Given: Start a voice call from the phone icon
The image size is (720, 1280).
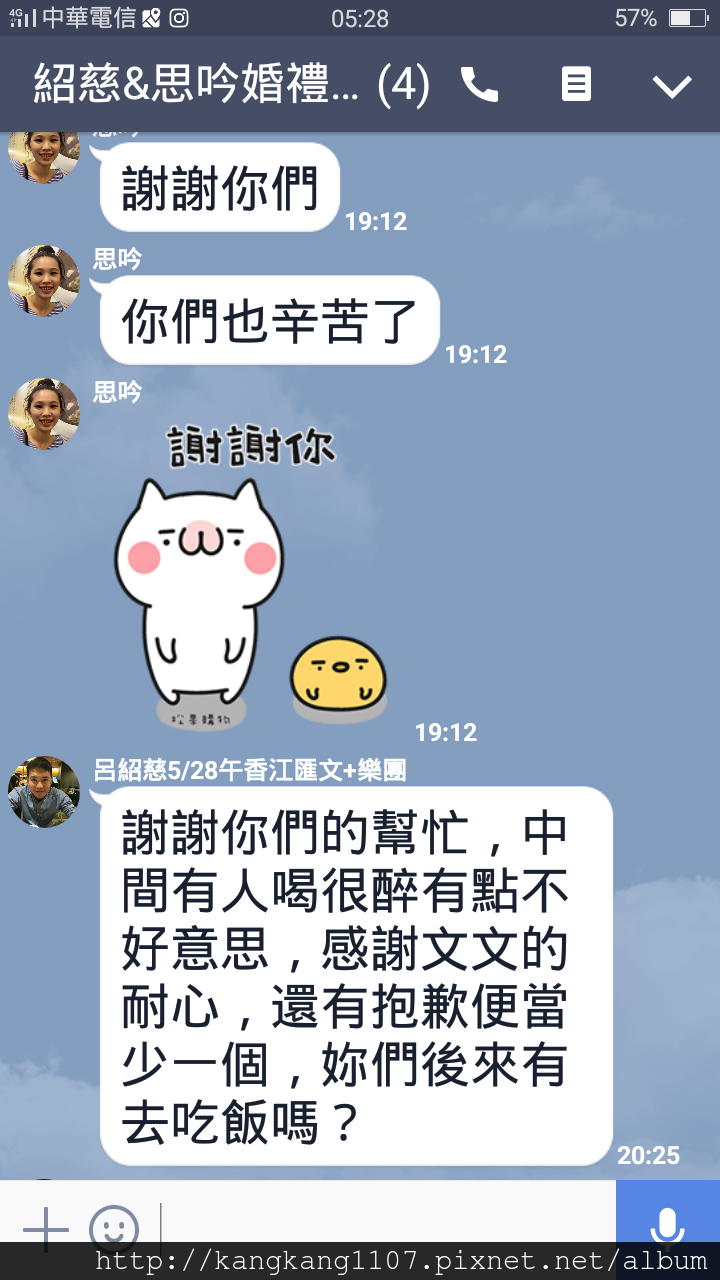Looking at the screenshot, I should (479, 85).
